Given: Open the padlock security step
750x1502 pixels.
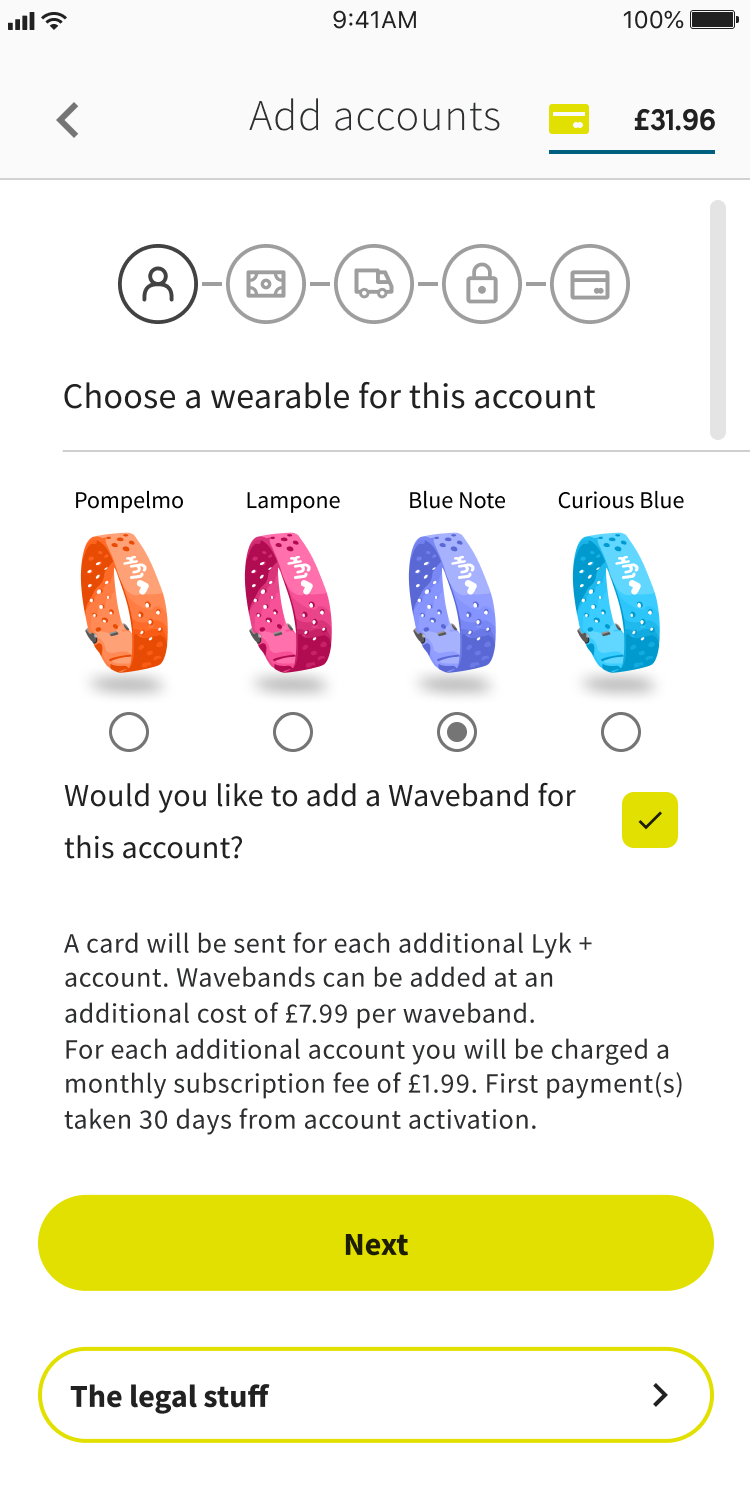Looking at the screenshot, I should click(x=482, y=285).
